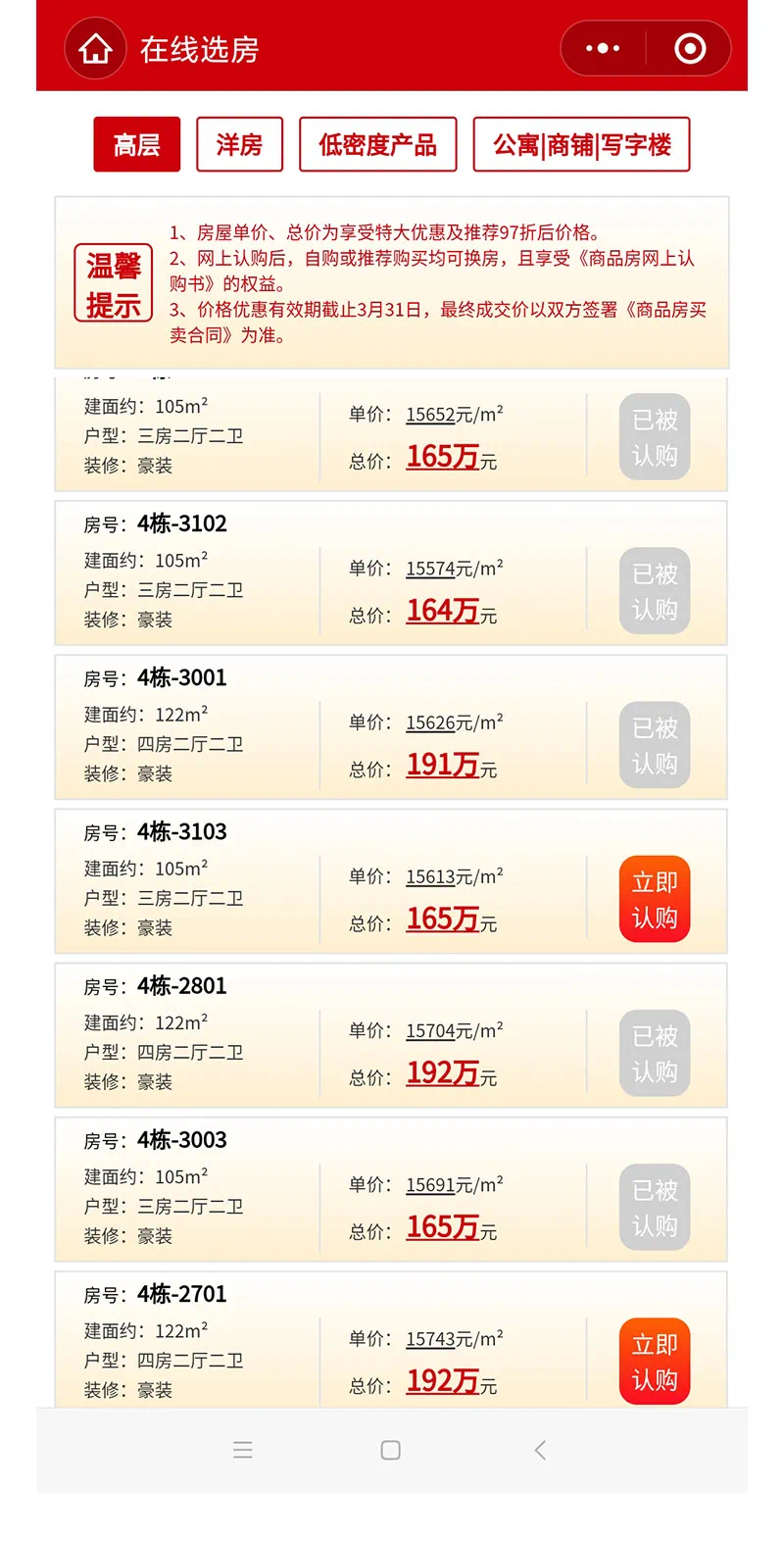This screenshot has height=1541, width=784.
Task: Open the listing card for 4栋-3003
Action: click(391, 1189)
